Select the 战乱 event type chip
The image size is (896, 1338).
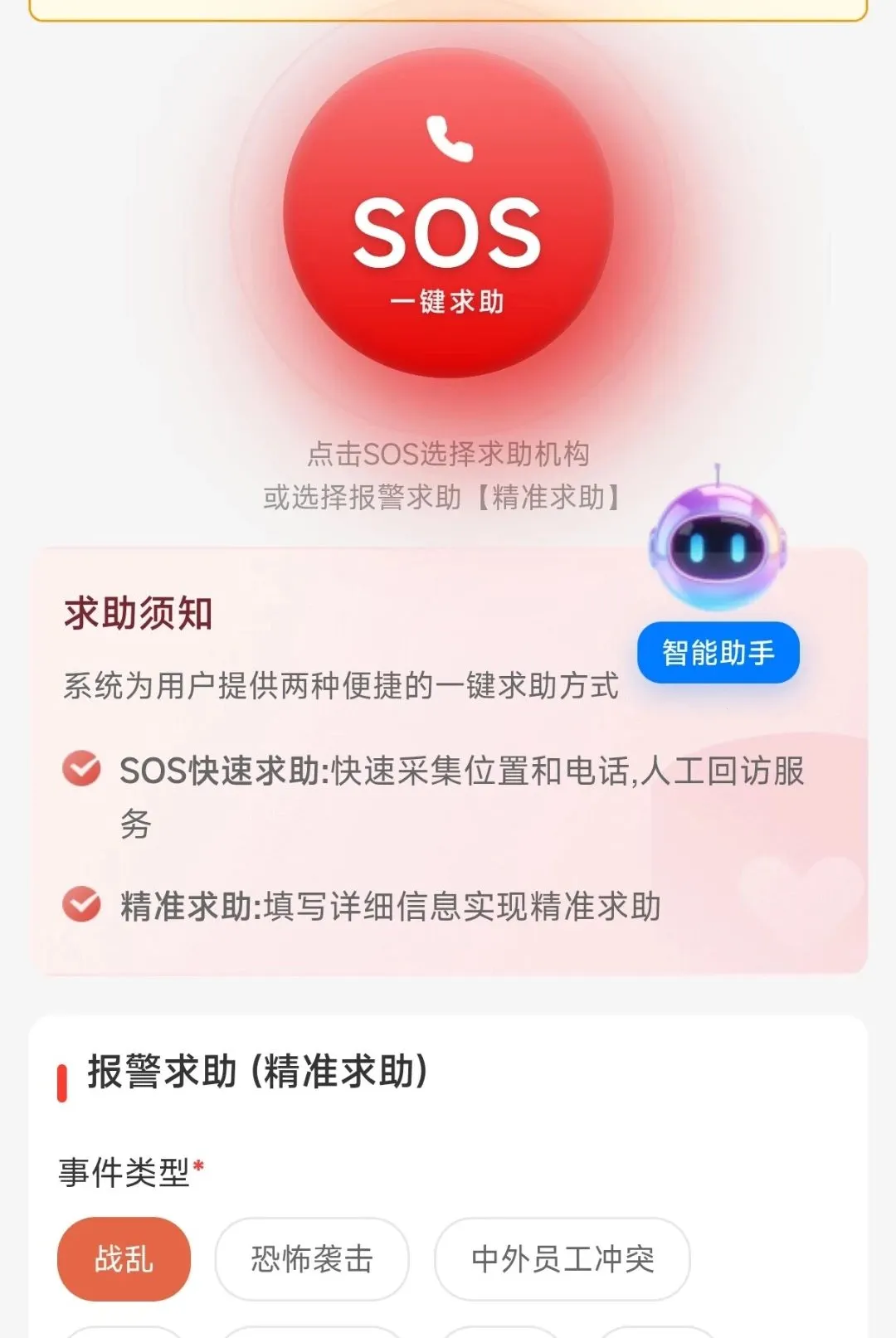tap(124, 1258)
